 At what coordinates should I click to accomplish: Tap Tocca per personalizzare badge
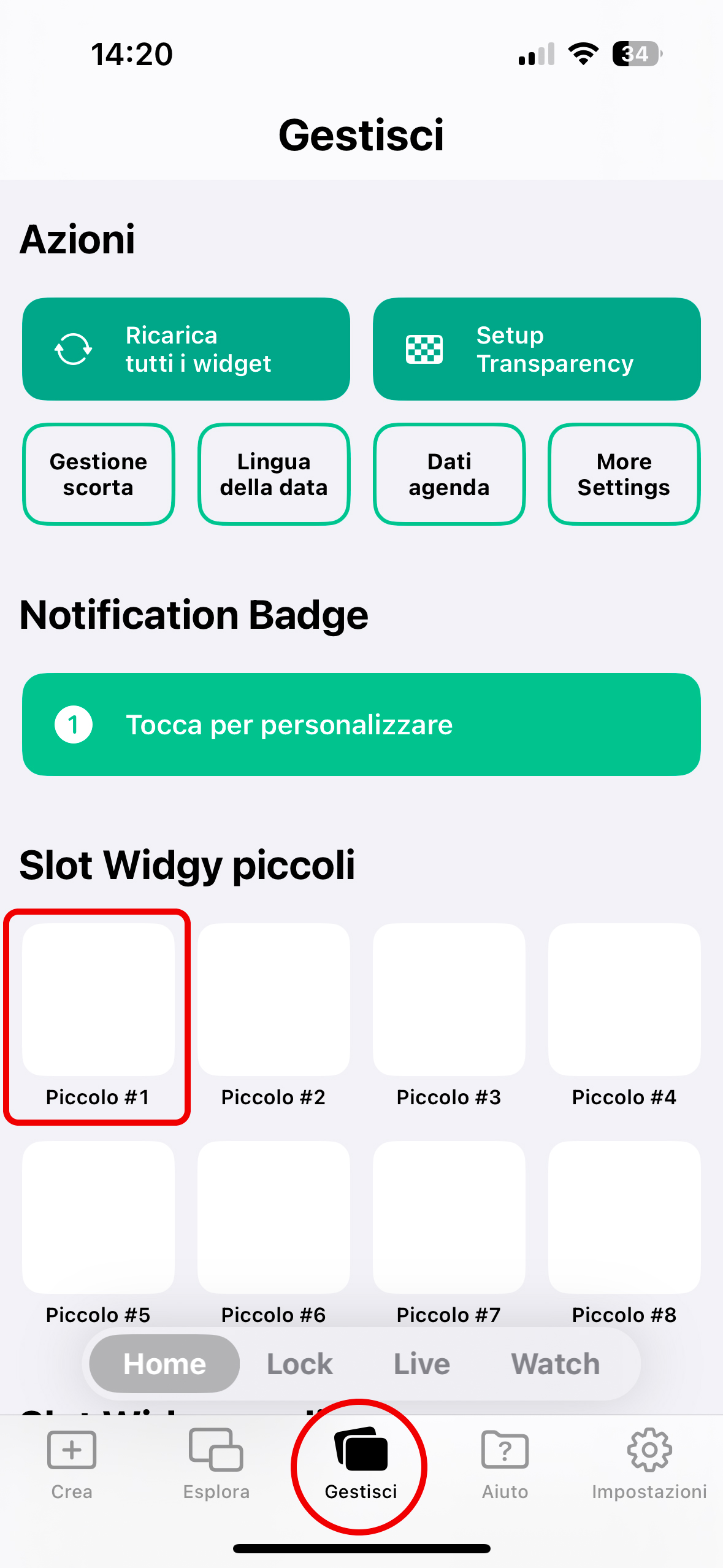tap(361, 724)
